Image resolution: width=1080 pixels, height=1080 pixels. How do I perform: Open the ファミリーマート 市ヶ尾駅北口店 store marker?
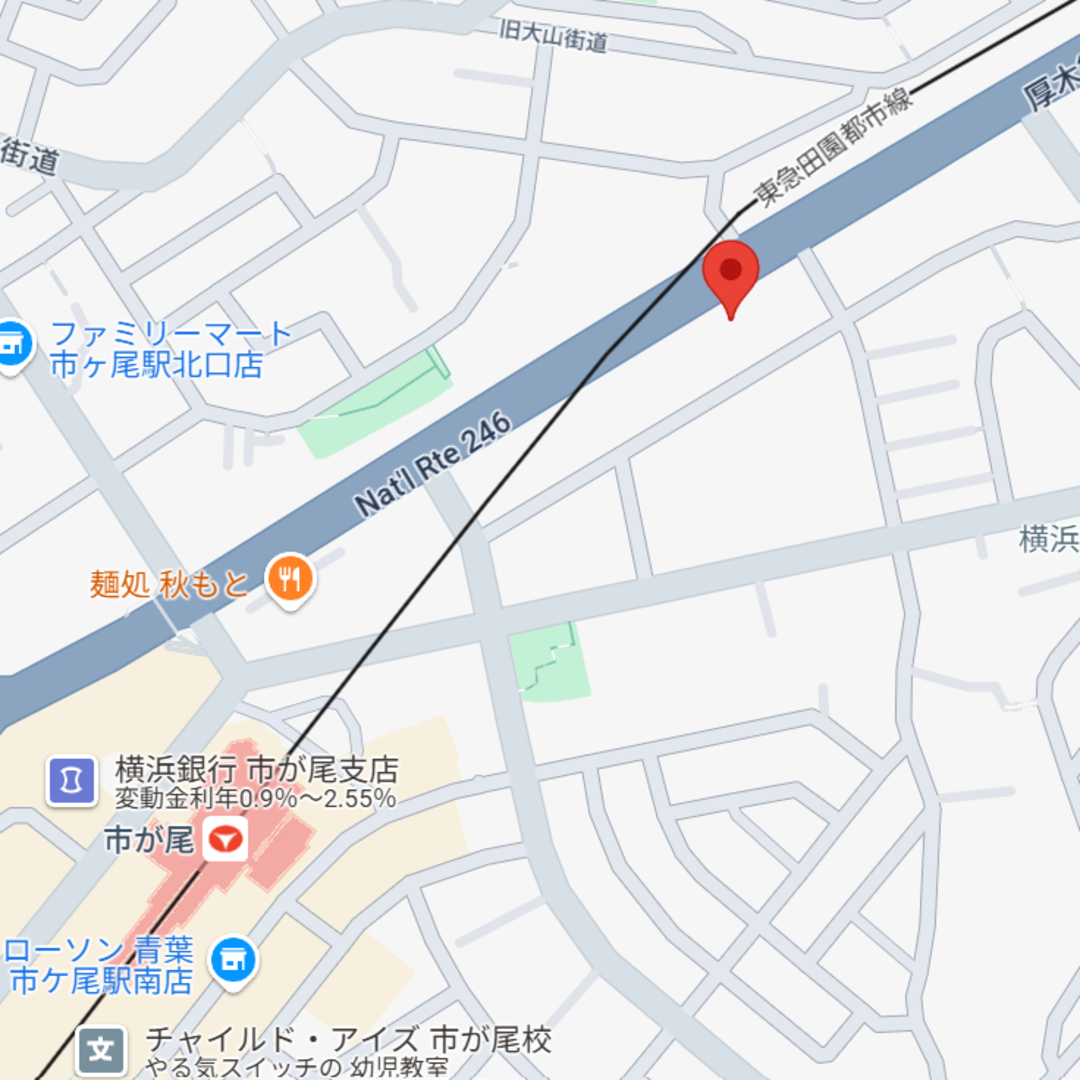[12, 346]
